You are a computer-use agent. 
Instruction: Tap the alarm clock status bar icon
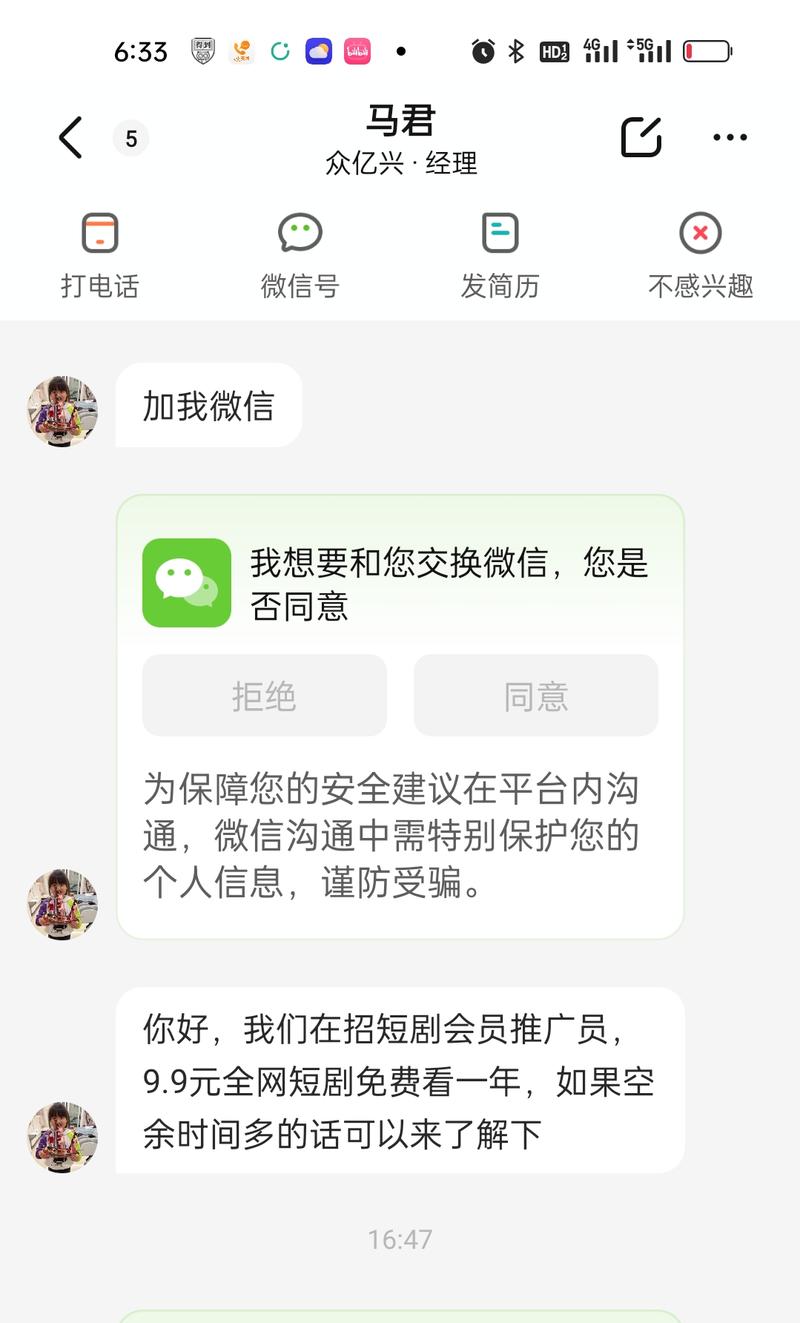pyautogui.click(x=481, y=50)
